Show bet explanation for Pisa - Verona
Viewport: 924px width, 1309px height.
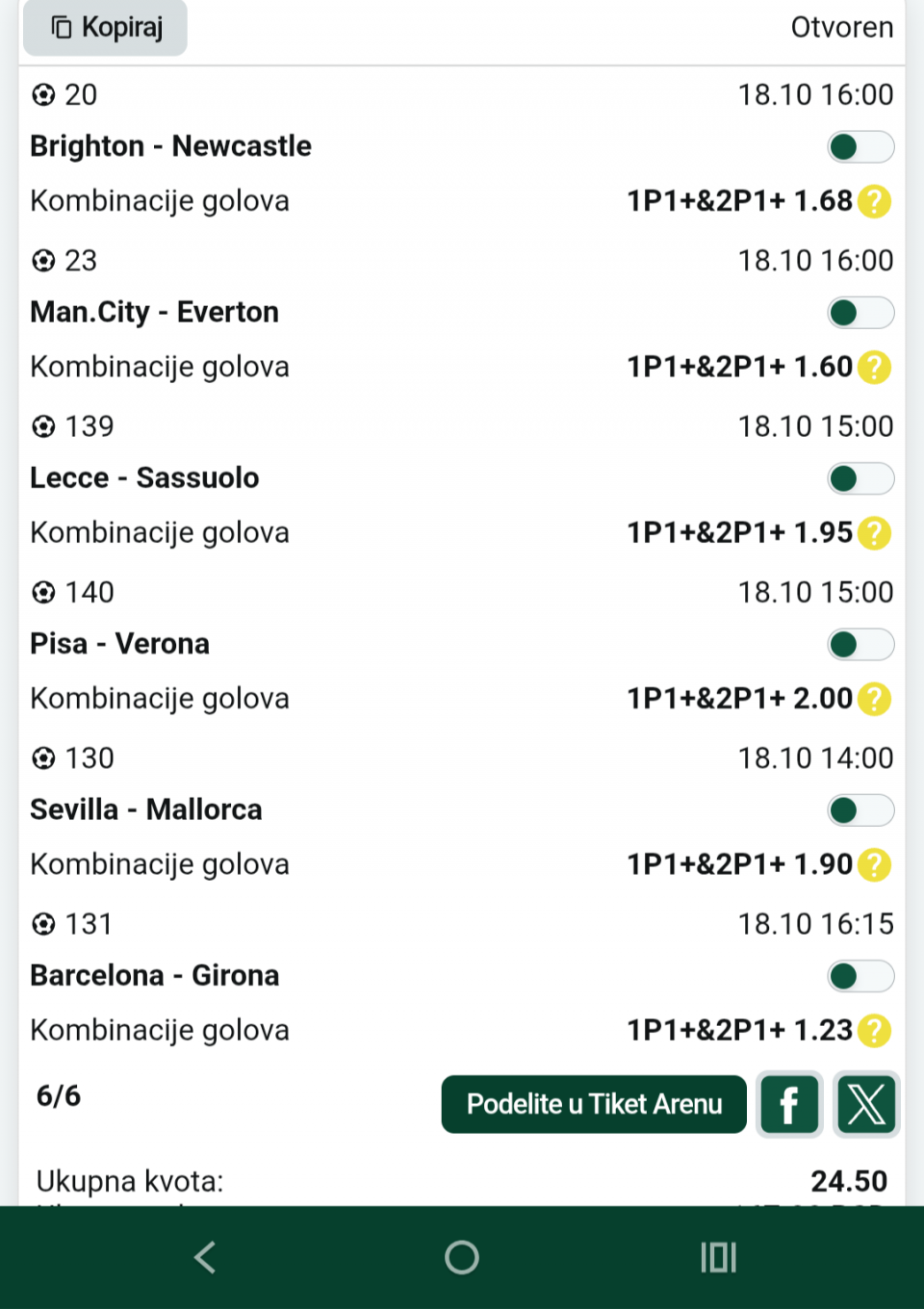tap(874, 699)
